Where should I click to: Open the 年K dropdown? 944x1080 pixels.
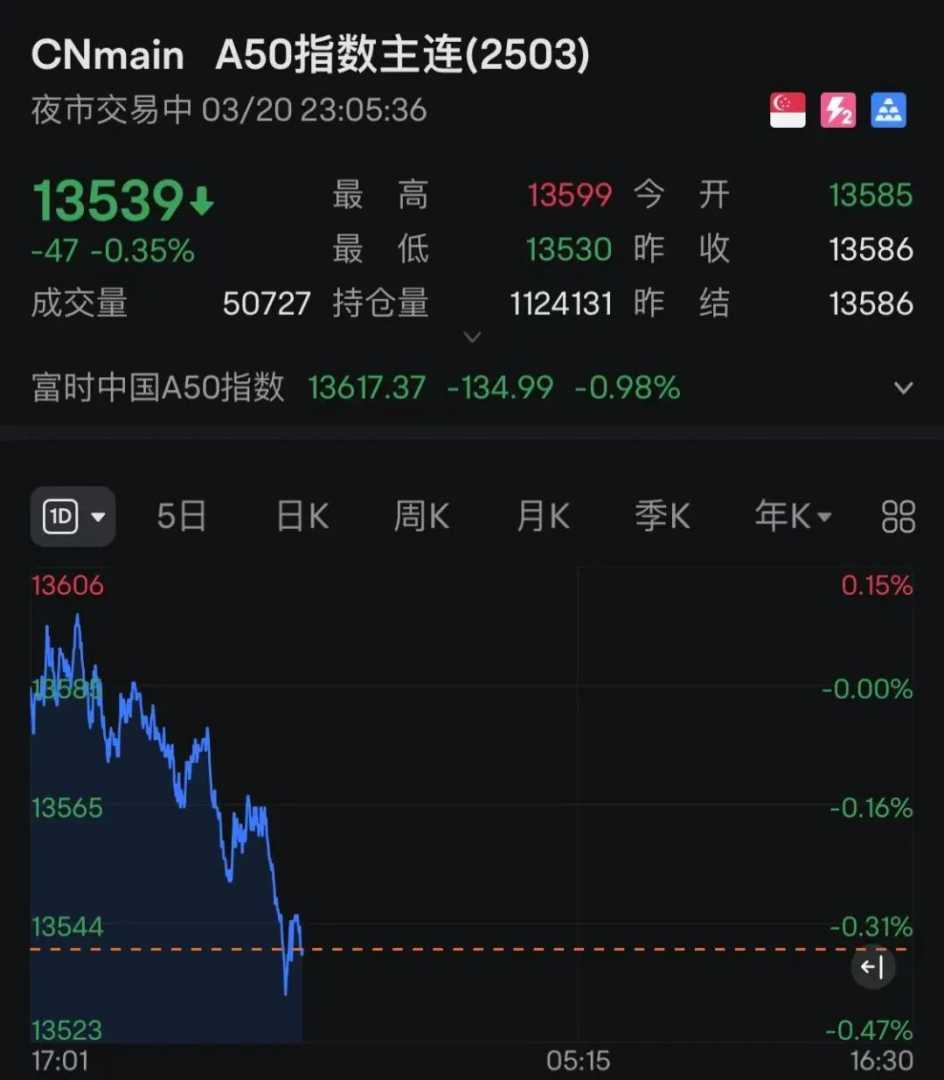pos(793,516)
